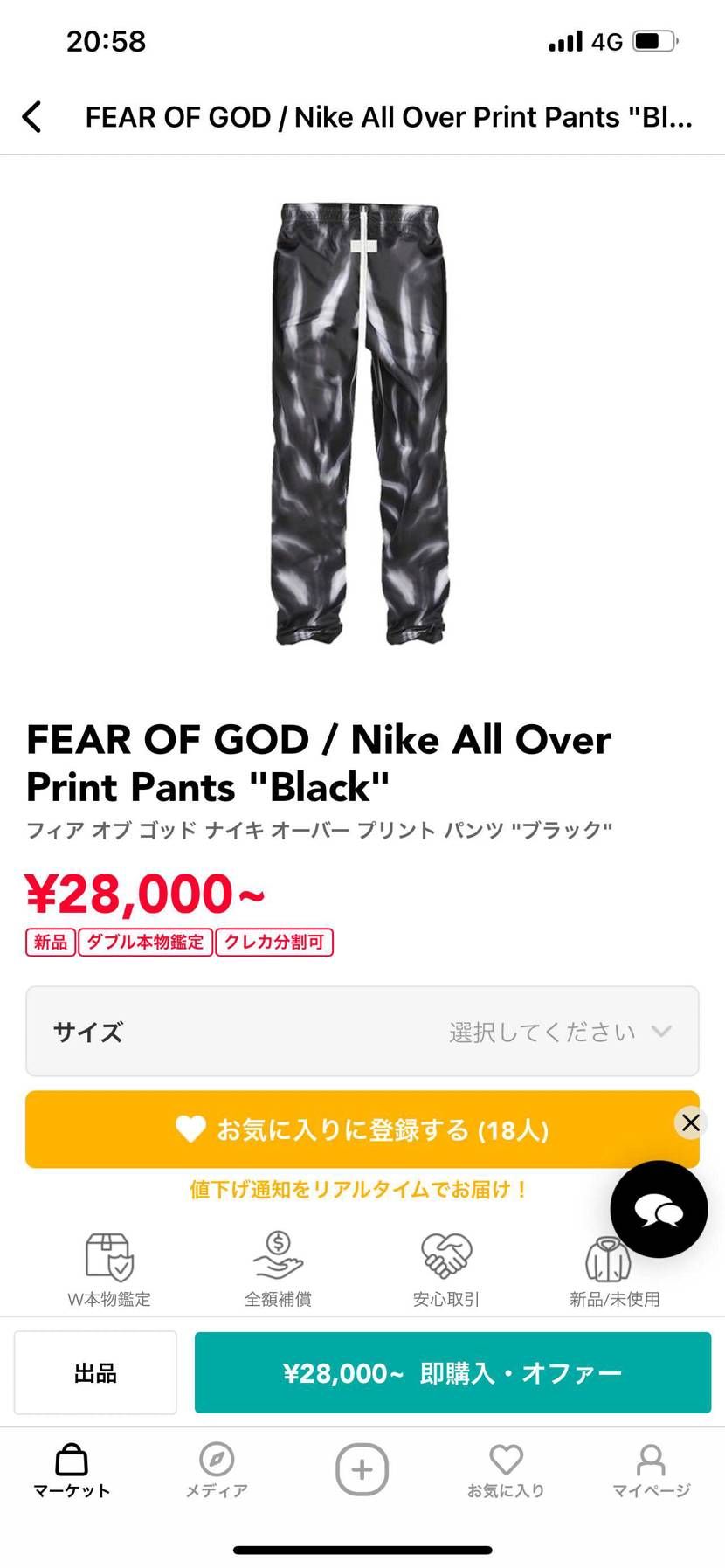Image resolution: width=725 pixels, height=1568 pixels.
Task: Open the chat bubble icon
Action: [x=659, y=1209]
